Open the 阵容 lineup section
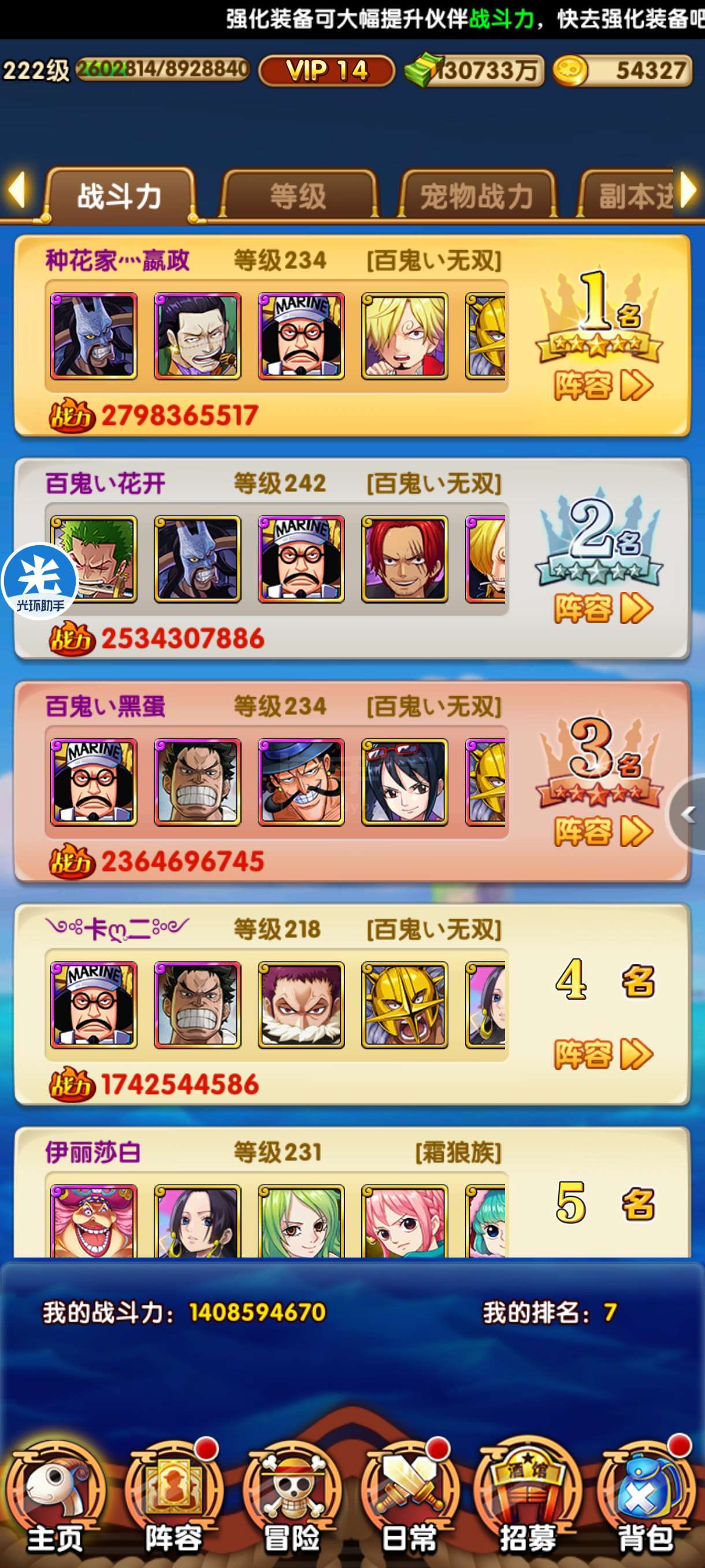The width and height of the screenshot is (705, 1568). pyautogui.click(x=173, y=1497)
